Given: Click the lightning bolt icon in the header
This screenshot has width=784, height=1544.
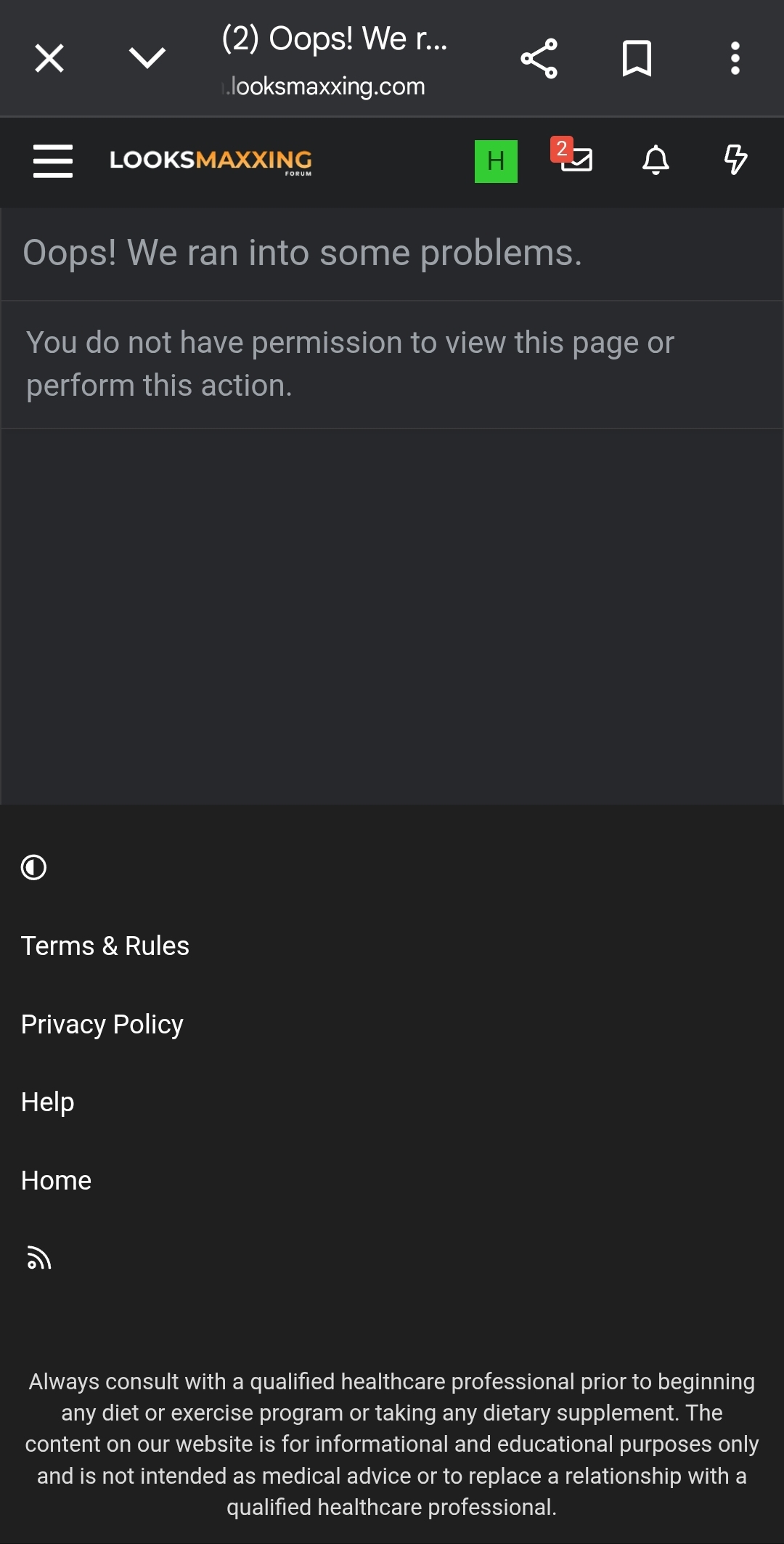Looking at the screenshot, I should [x=735, y=161].
